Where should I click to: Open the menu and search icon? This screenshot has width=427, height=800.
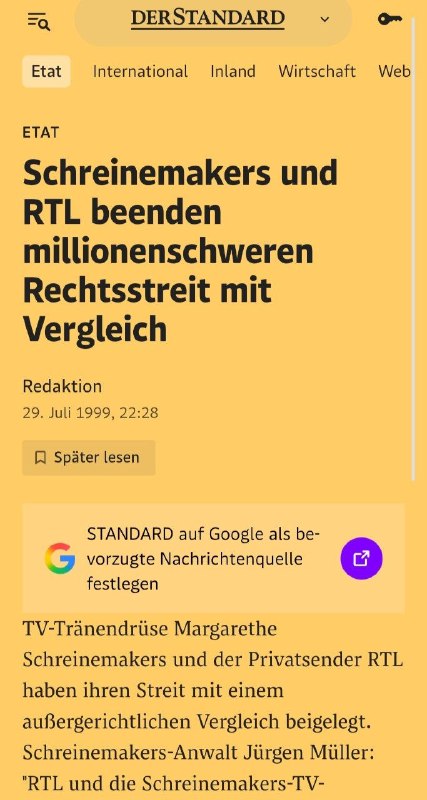39,21
